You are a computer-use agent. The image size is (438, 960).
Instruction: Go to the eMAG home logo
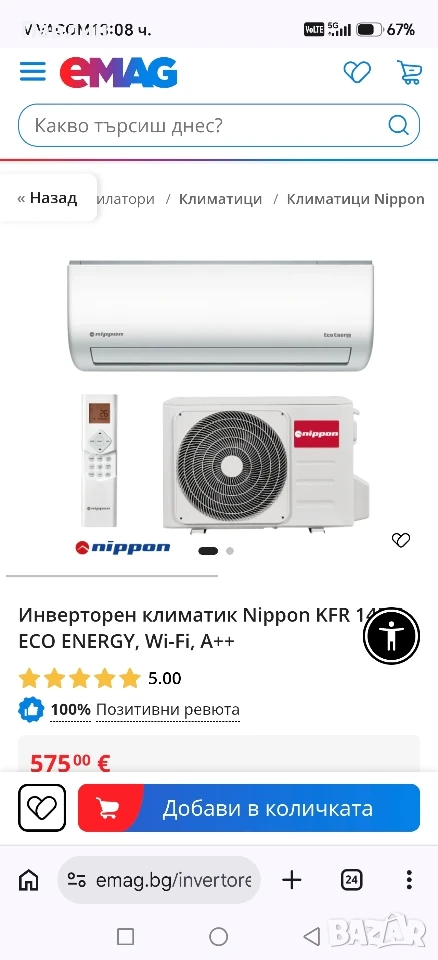[118, 73]
